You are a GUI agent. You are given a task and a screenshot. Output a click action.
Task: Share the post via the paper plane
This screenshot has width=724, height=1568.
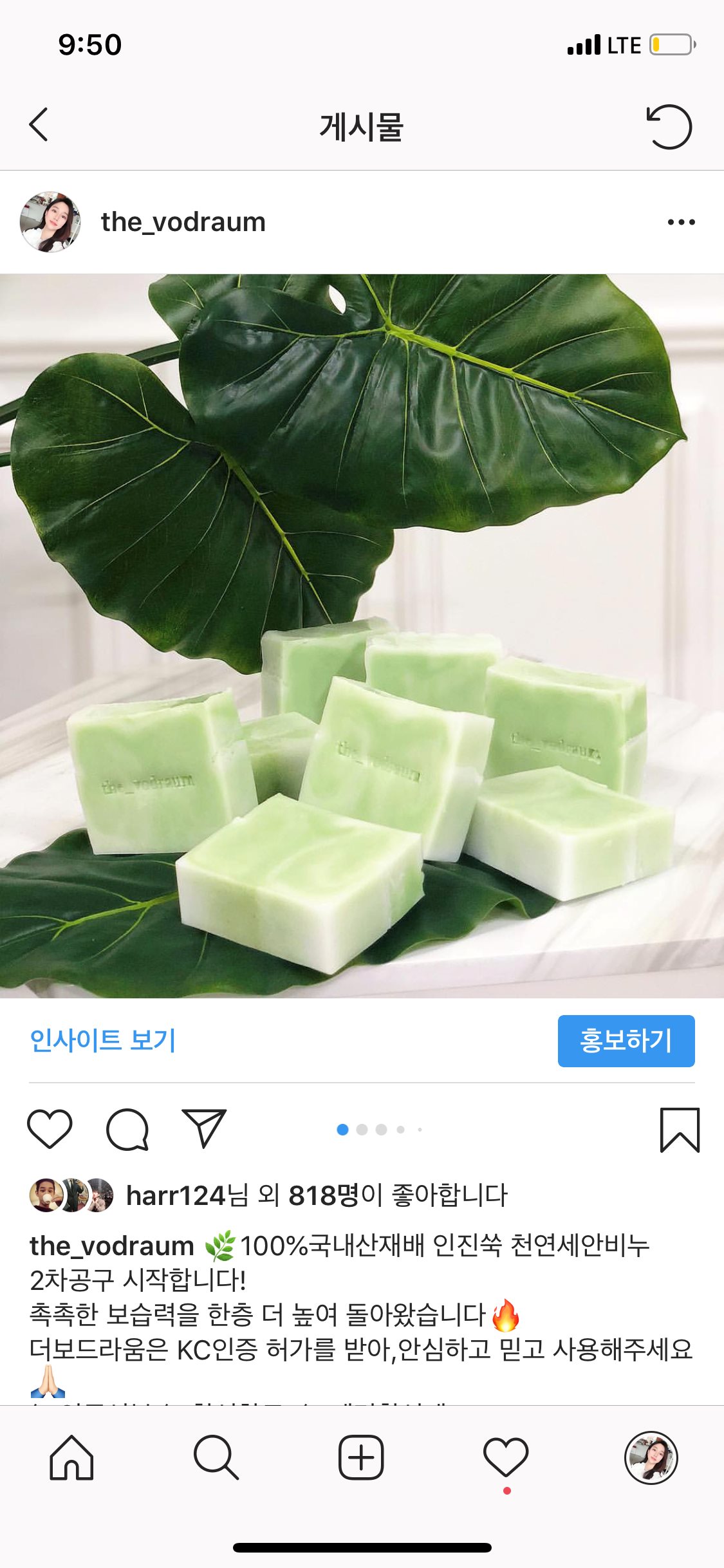point(204,1129)
